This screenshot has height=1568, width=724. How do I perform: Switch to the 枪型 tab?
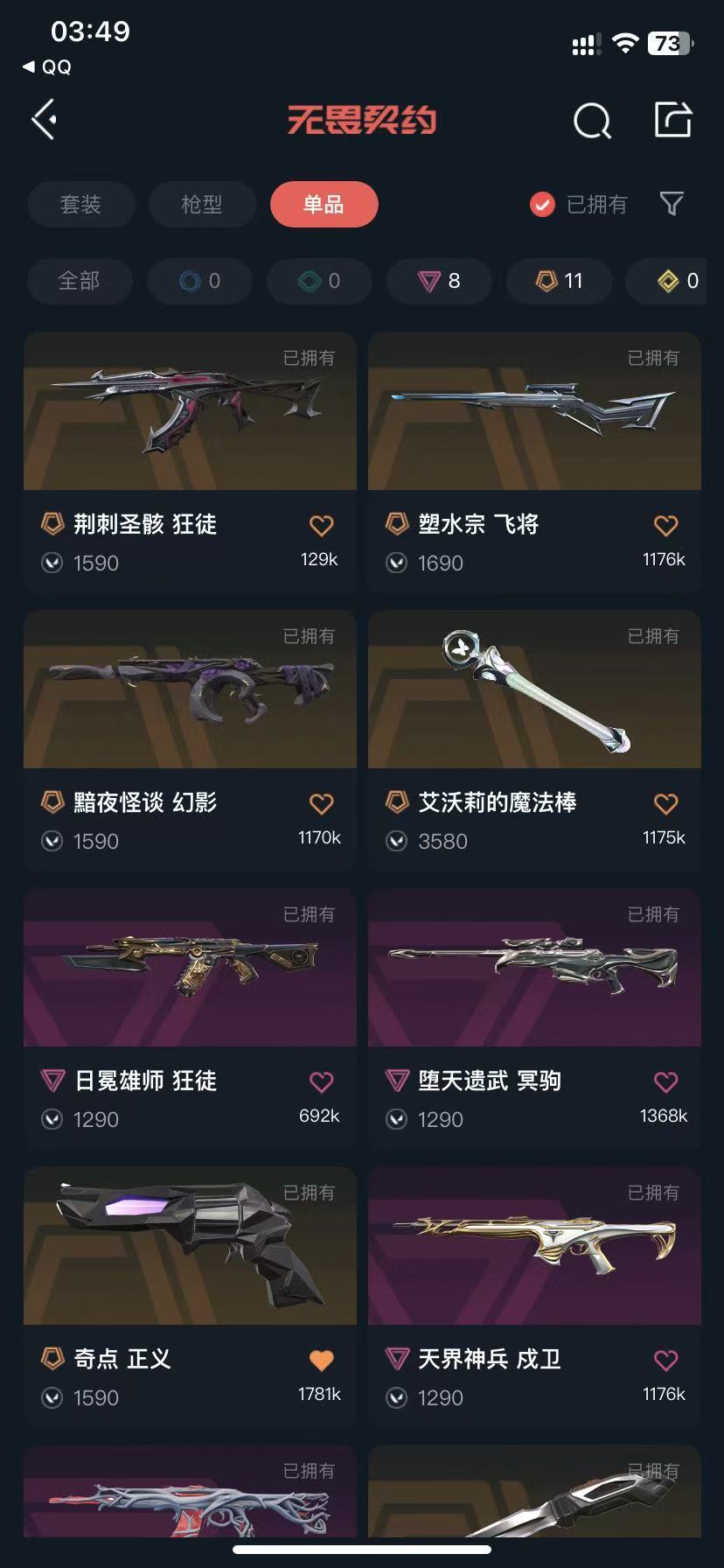[x=202, y=205]
